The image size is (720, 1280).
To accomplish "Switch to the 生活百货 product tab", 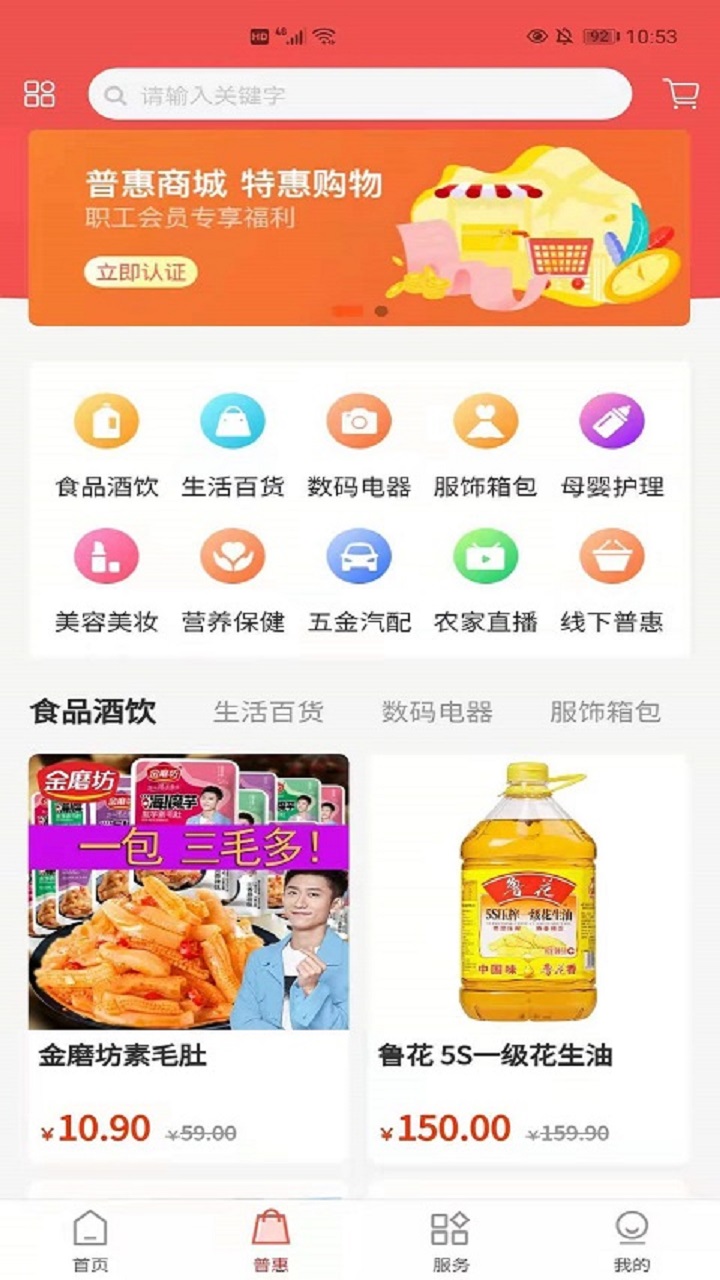I will click(x=268, y=712).
